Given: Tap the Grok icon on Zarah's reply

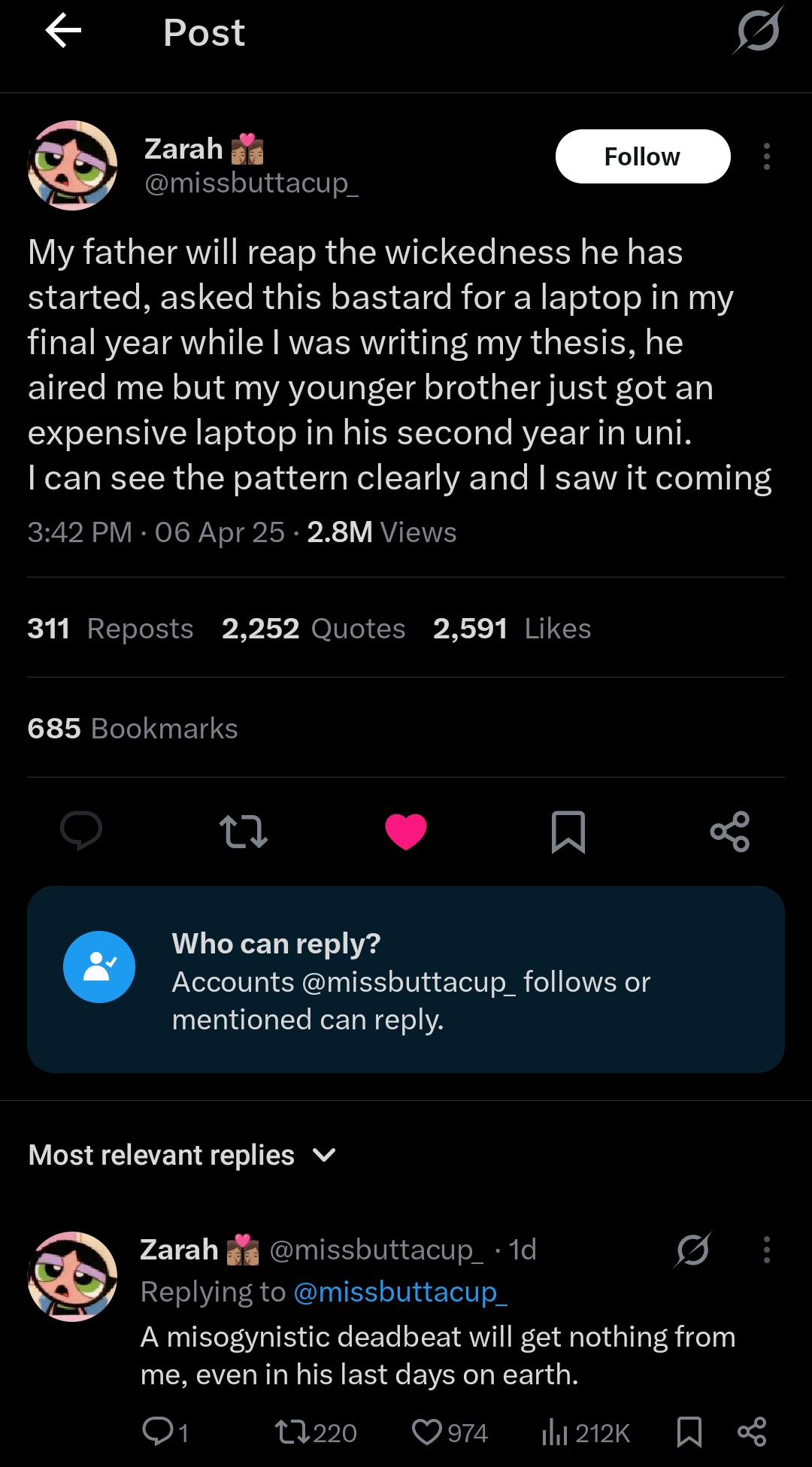Looking at the screenshot, I should 692,1250.
